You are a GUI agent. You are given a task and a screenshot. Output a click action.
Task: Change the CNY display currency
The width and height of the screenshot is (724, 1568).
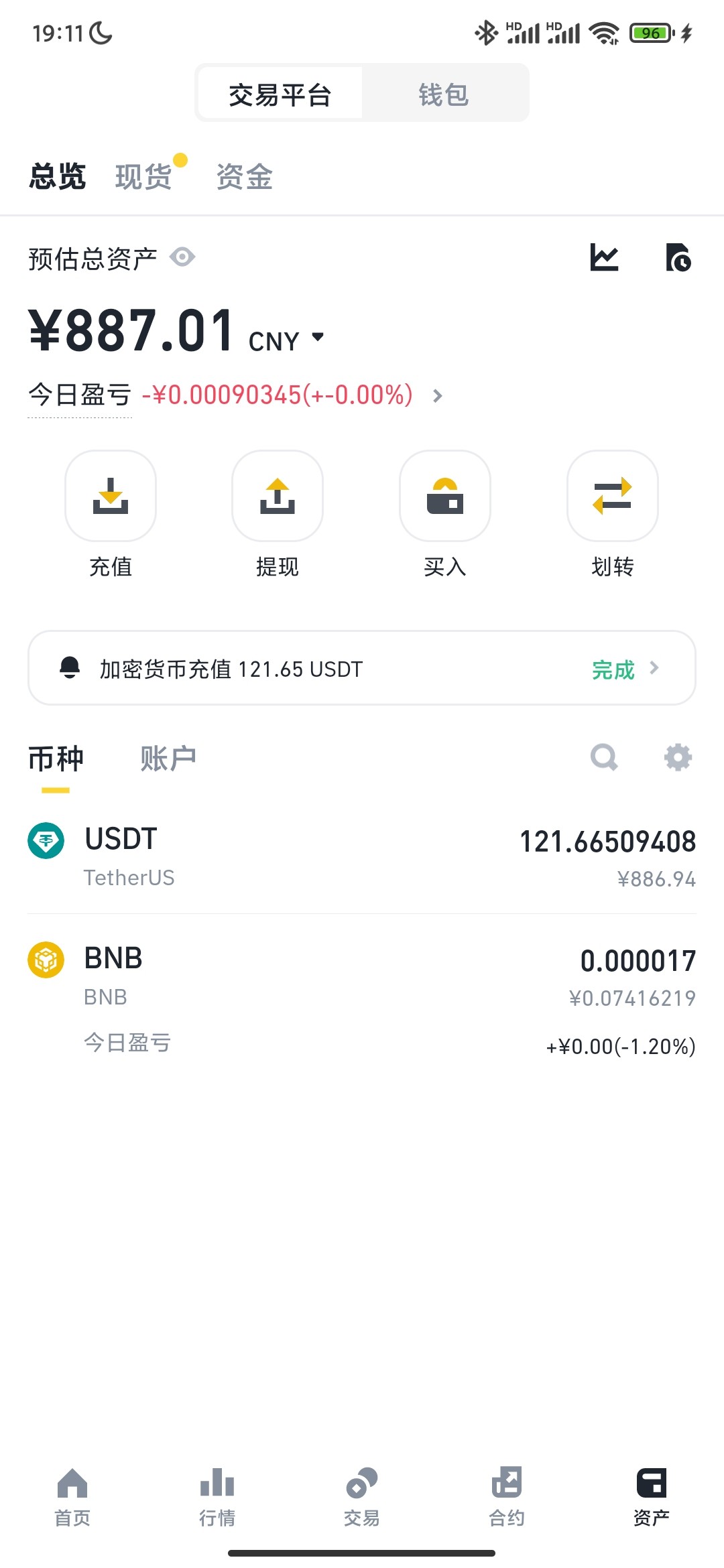coord(287,340)
